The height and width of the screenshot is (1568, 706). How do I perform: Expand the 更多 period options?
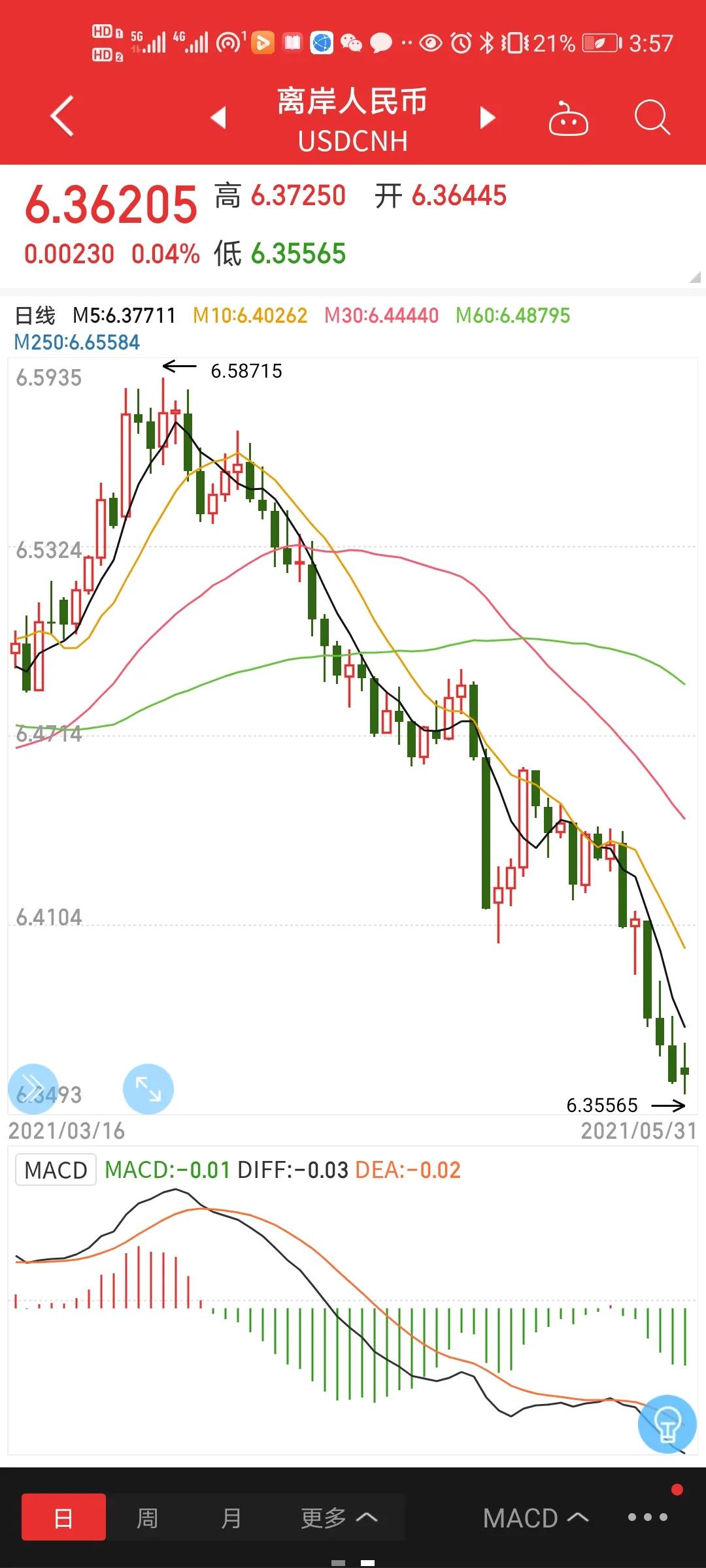point(339,1517)
